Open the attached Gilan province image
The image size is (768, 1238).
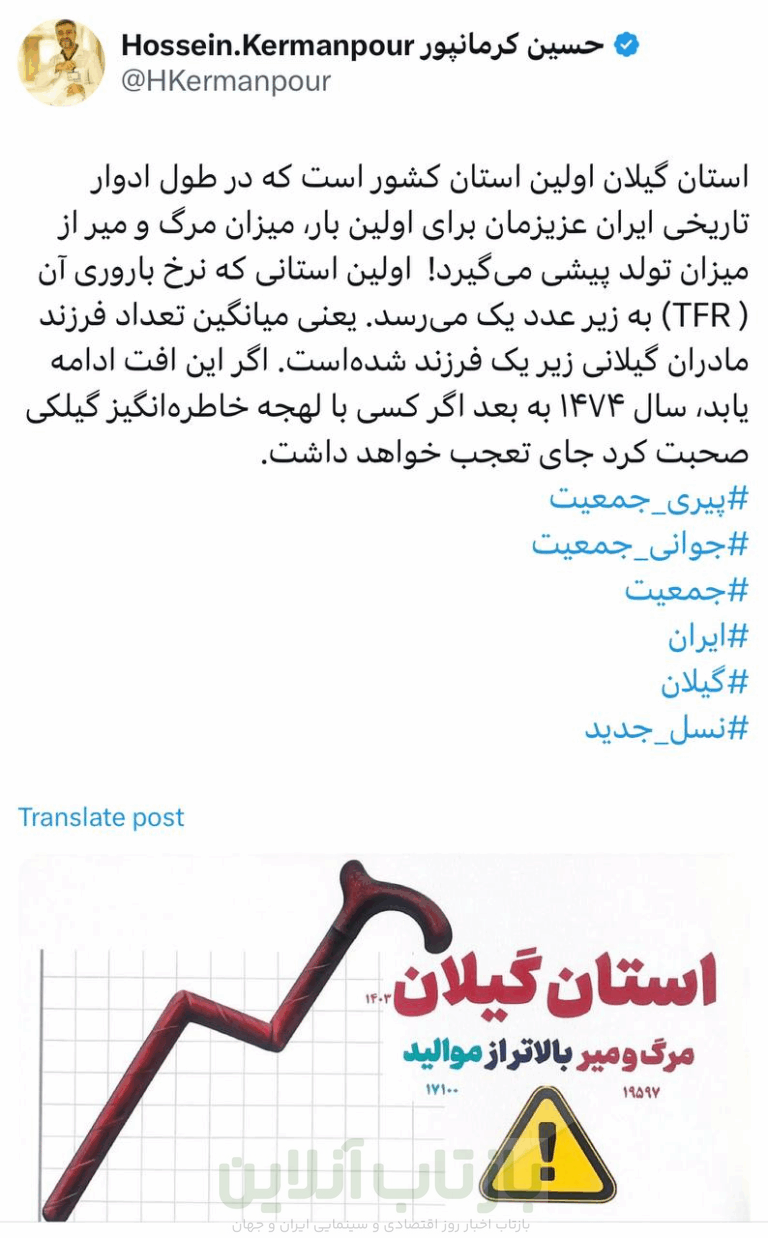click(x=384, y=1040)
